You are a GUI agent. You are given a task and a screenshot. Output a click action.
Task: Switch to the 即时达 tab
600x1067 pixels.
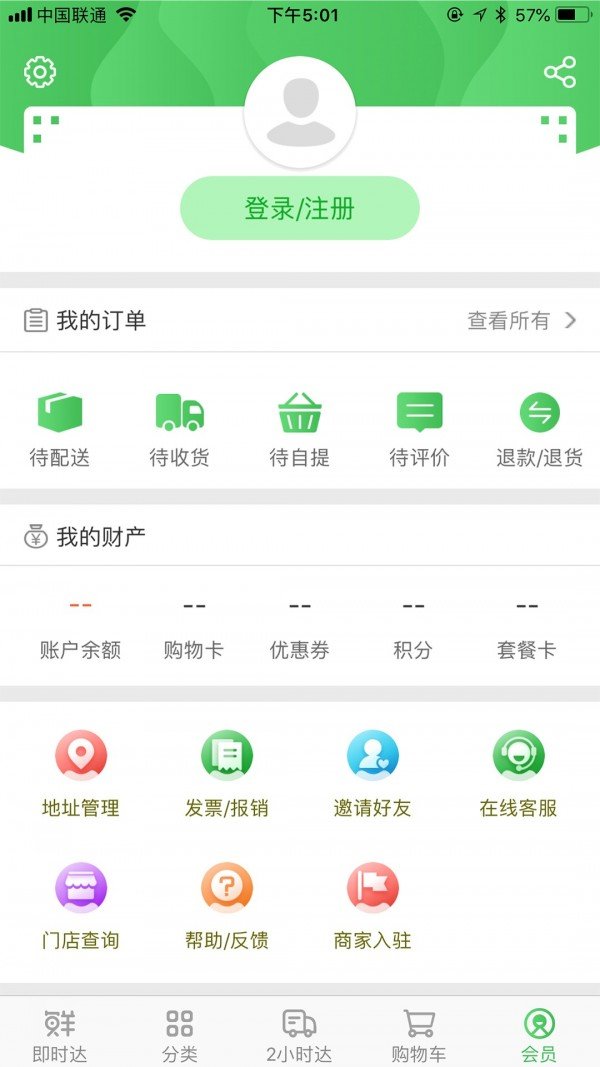(x=60, y=1034)
